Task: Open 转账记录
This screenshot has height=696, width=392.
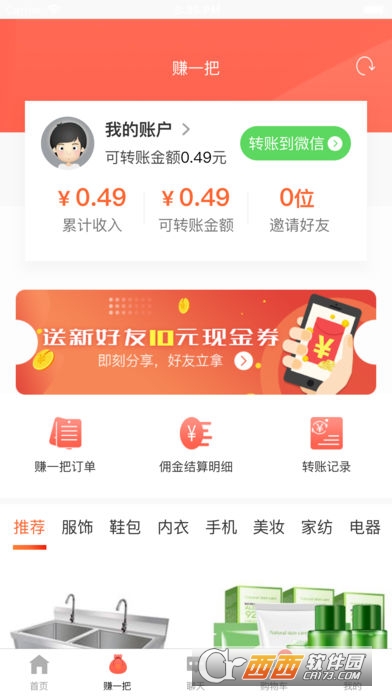Action: (x=326, y=445)
